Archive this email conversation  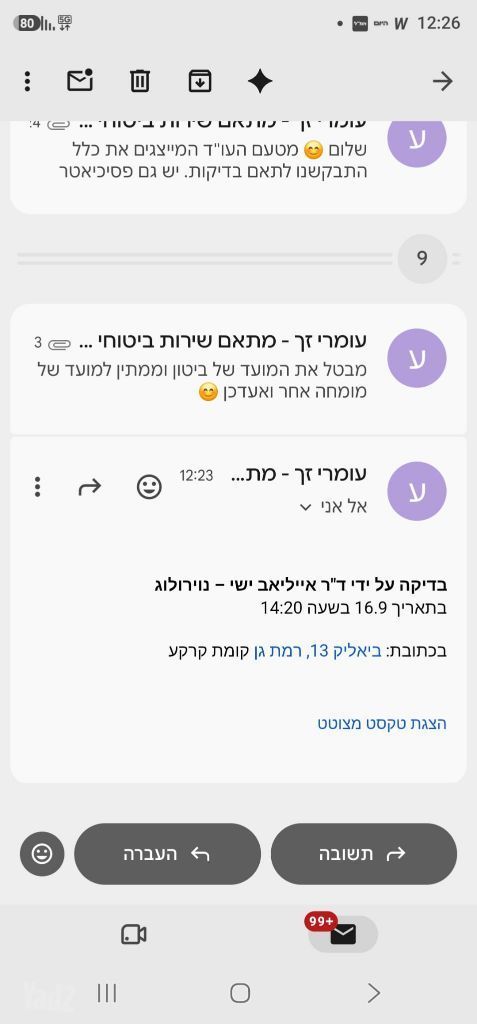pos(199,81)
